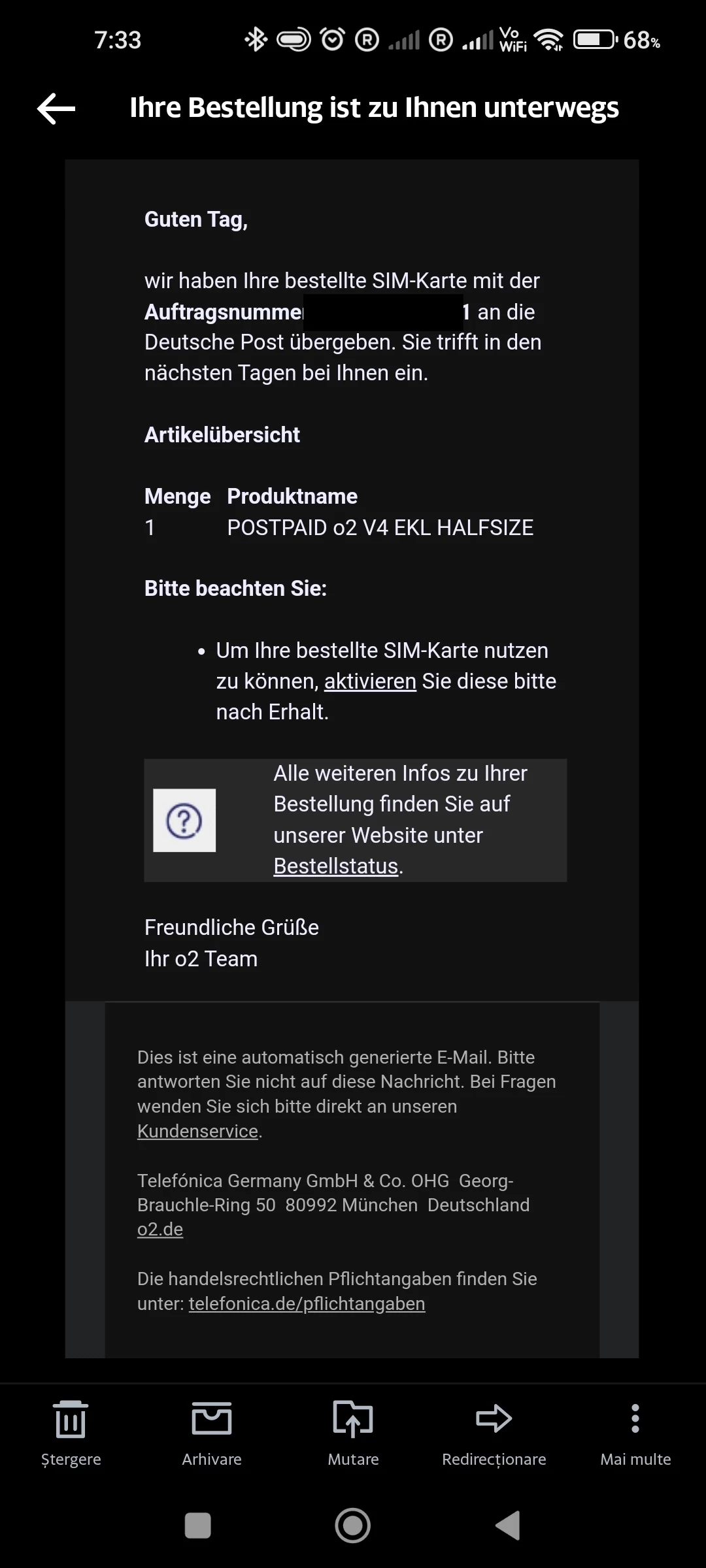
Task: Go back using the arrow at top
Action: coord(56,108)
